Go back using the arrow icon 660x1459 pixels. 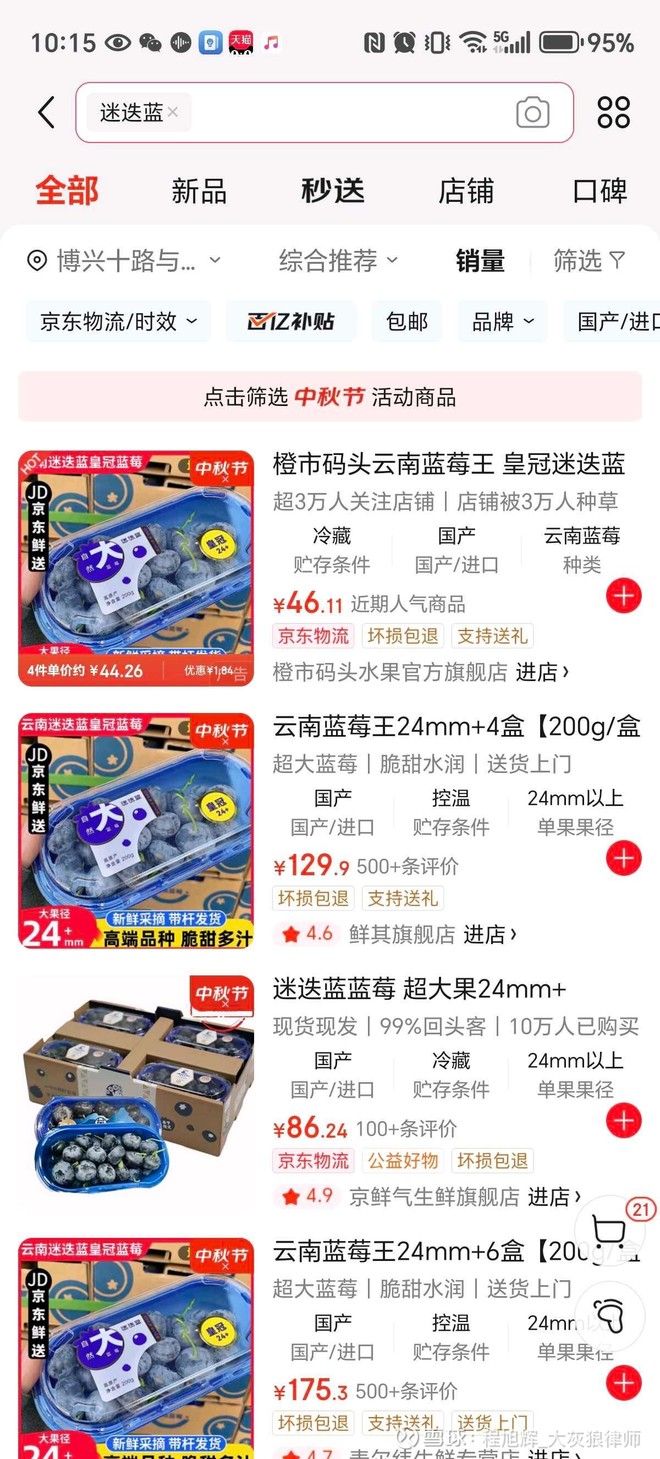(46, 112)
